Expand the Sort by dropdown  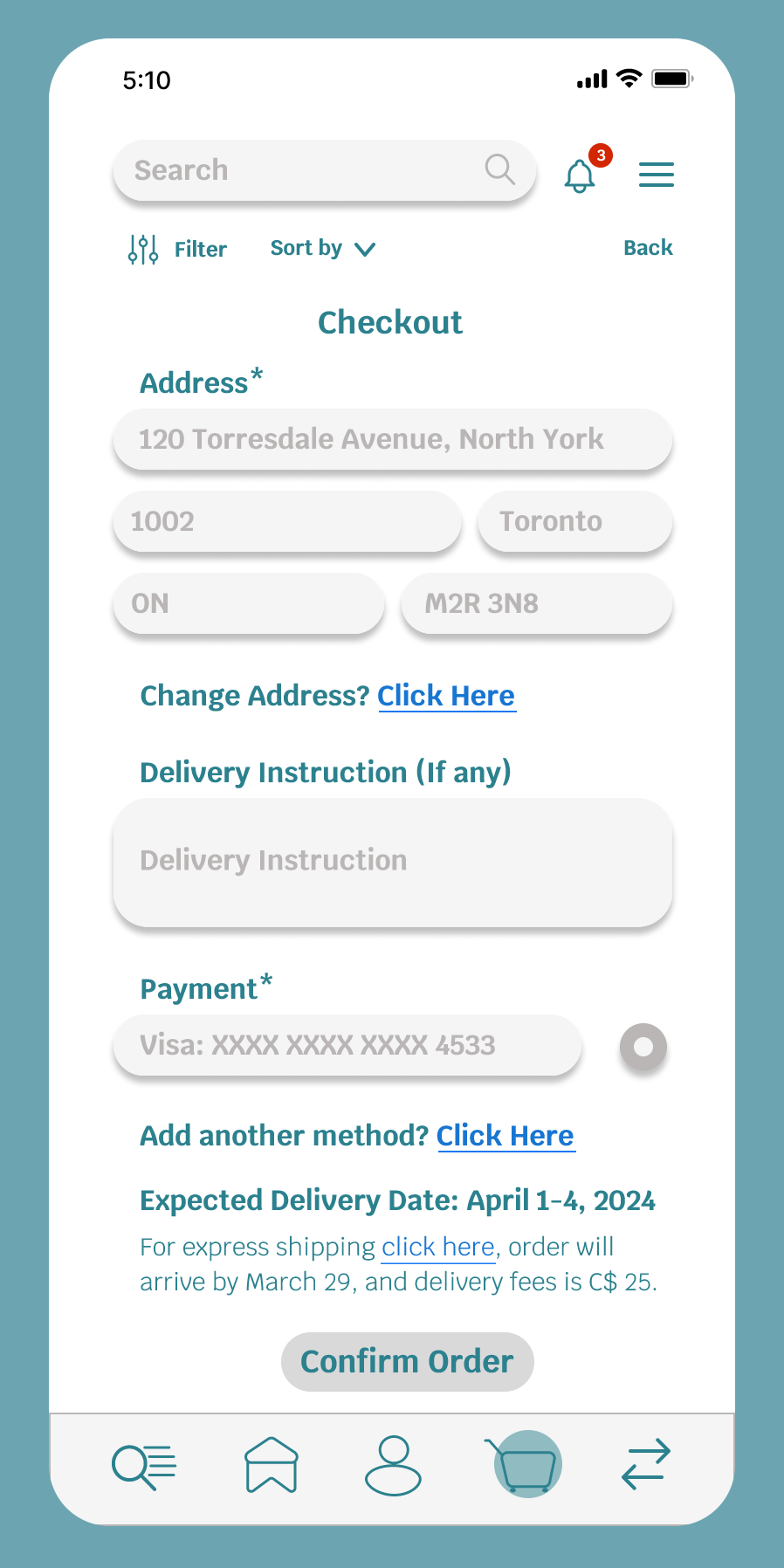point(323,249)
